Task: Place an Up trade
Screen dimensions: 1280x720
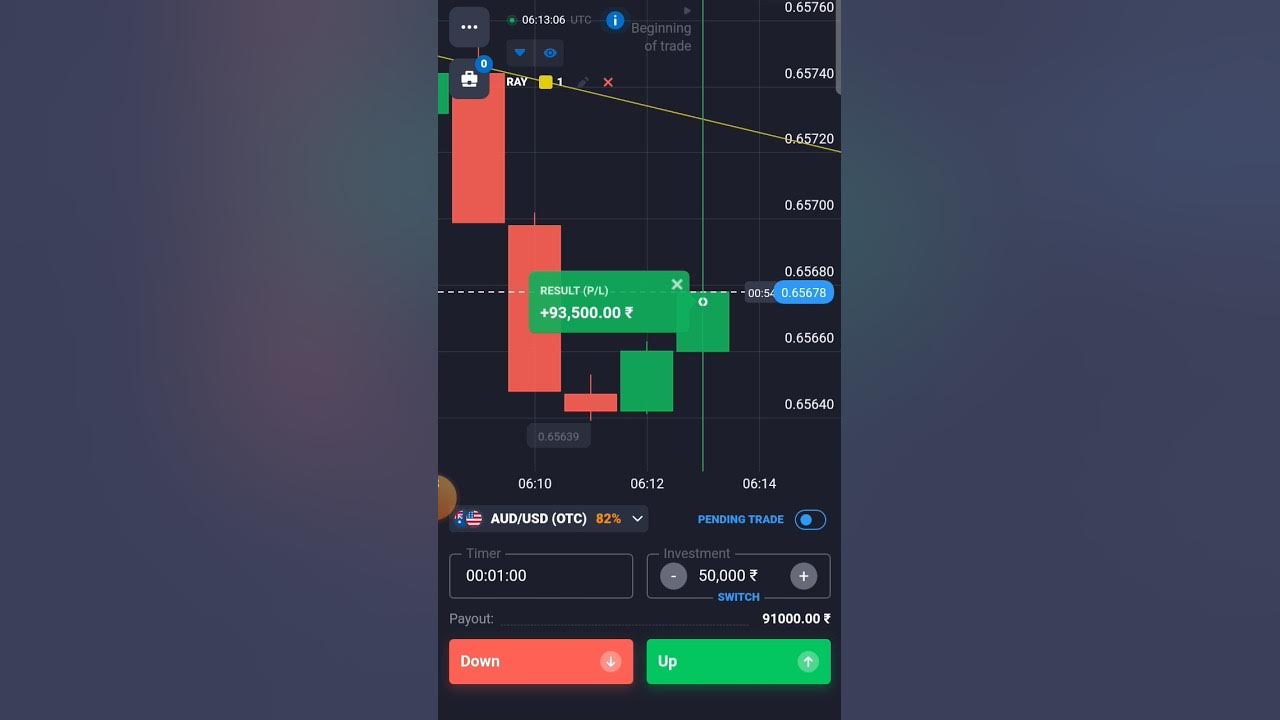Action: click(x=738, y=661)
